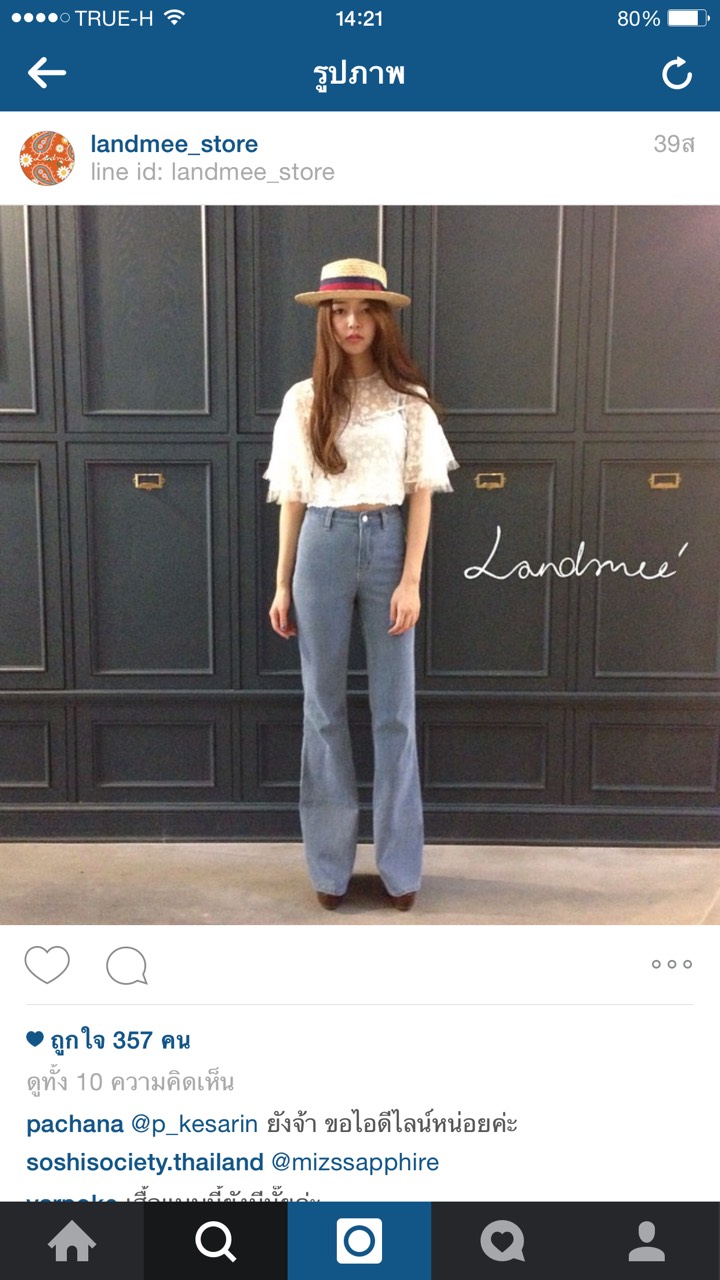Switch to the Search tab
720x1280 pixels.
pyautogui.click(x=216, y=1241)
